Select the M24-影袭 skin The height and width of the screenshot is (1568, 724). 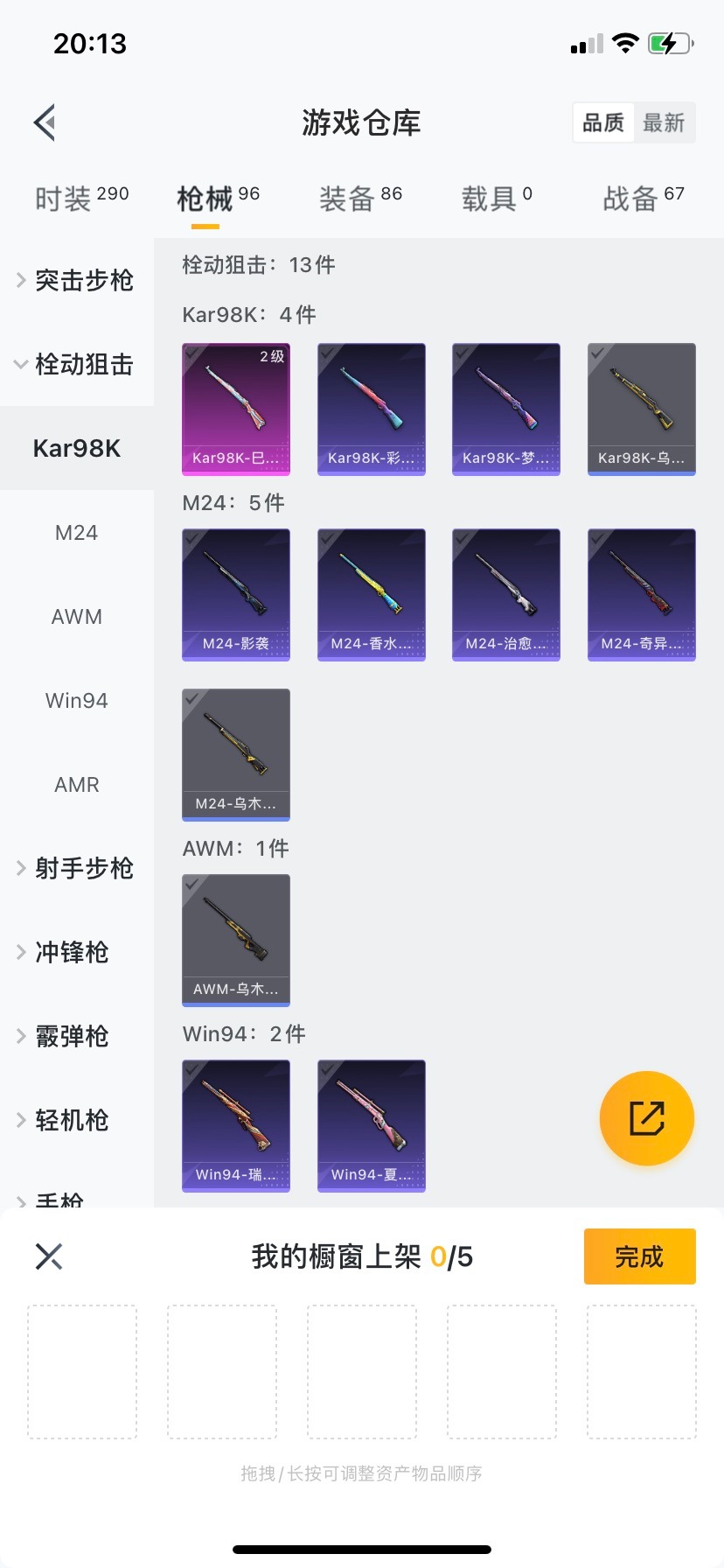[236, 594]
